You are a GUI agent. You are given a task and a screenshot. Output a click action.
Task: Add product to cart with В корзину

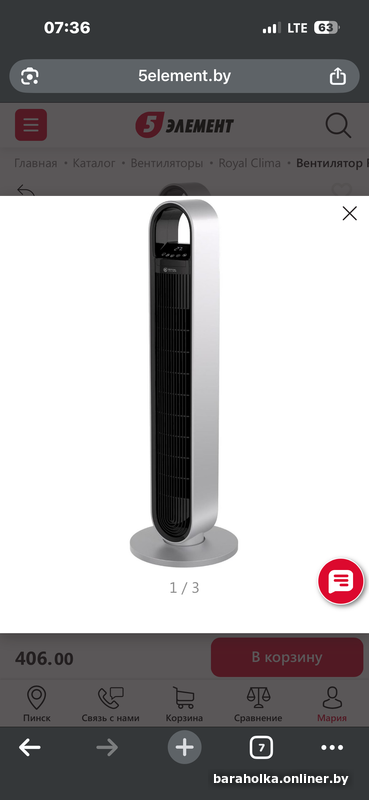click(x=287, y=657)
